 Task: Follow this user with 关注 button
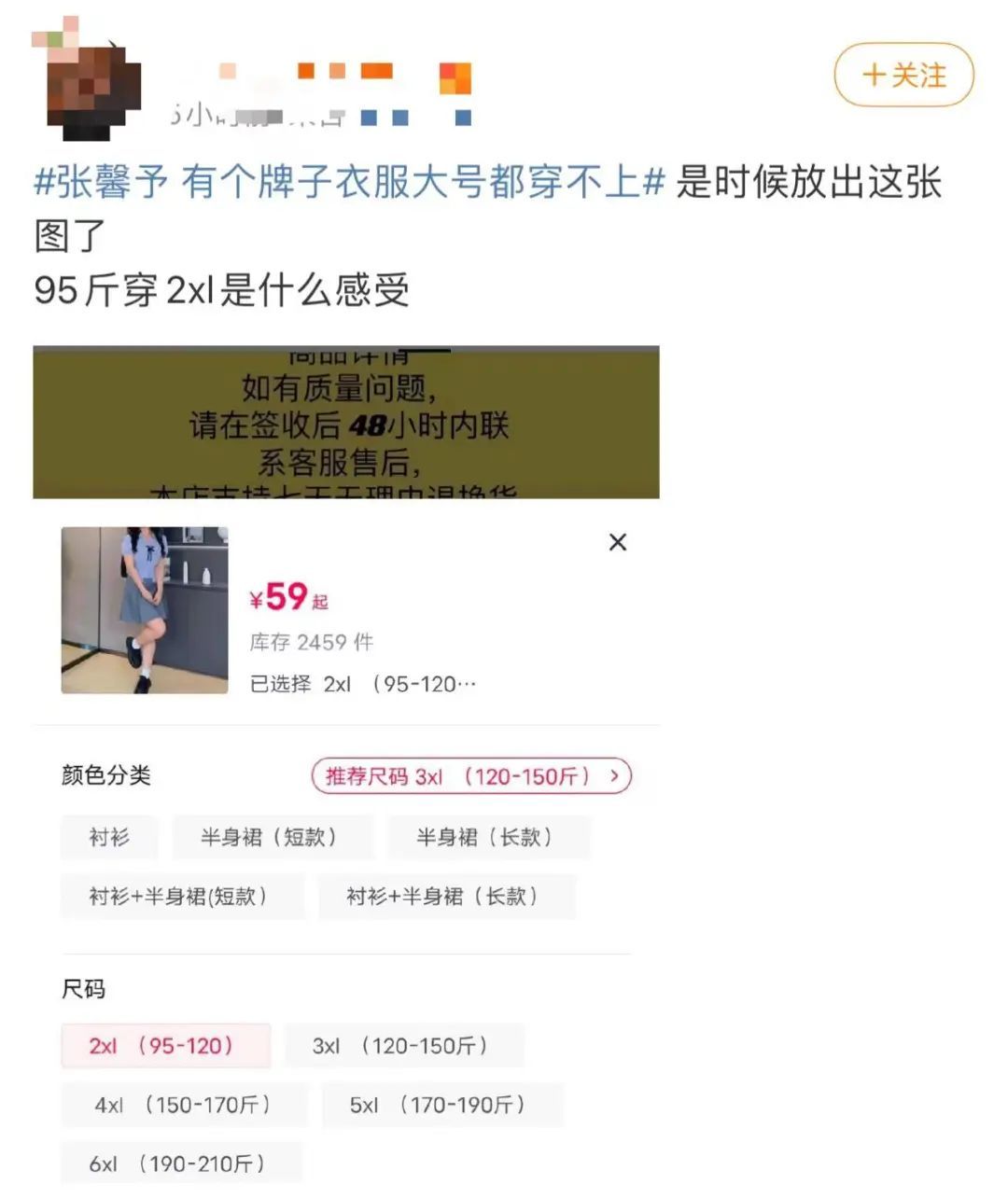click(903, 76)
